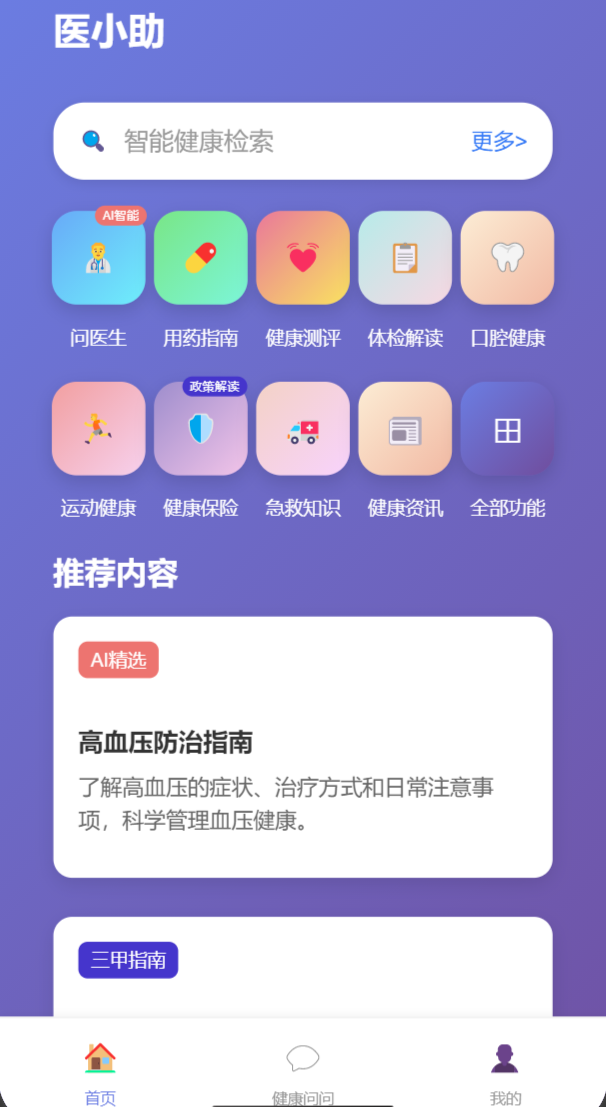Open 健康保险 health insurance
This screenshot has height=1107, width=606.
click(201, 429)
